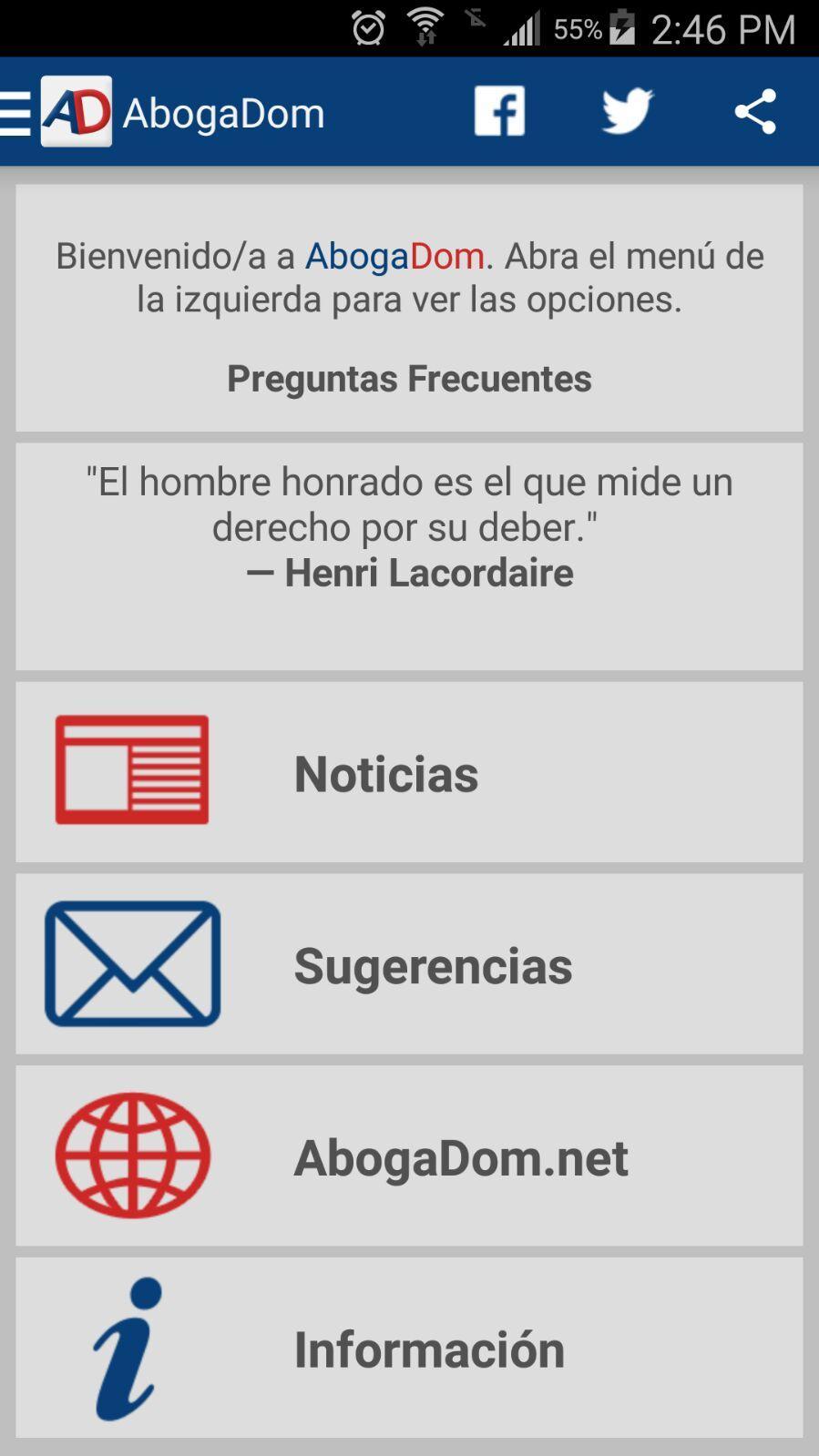Open the Información section
This screenshot has height=1456, width=819.
409,1348
